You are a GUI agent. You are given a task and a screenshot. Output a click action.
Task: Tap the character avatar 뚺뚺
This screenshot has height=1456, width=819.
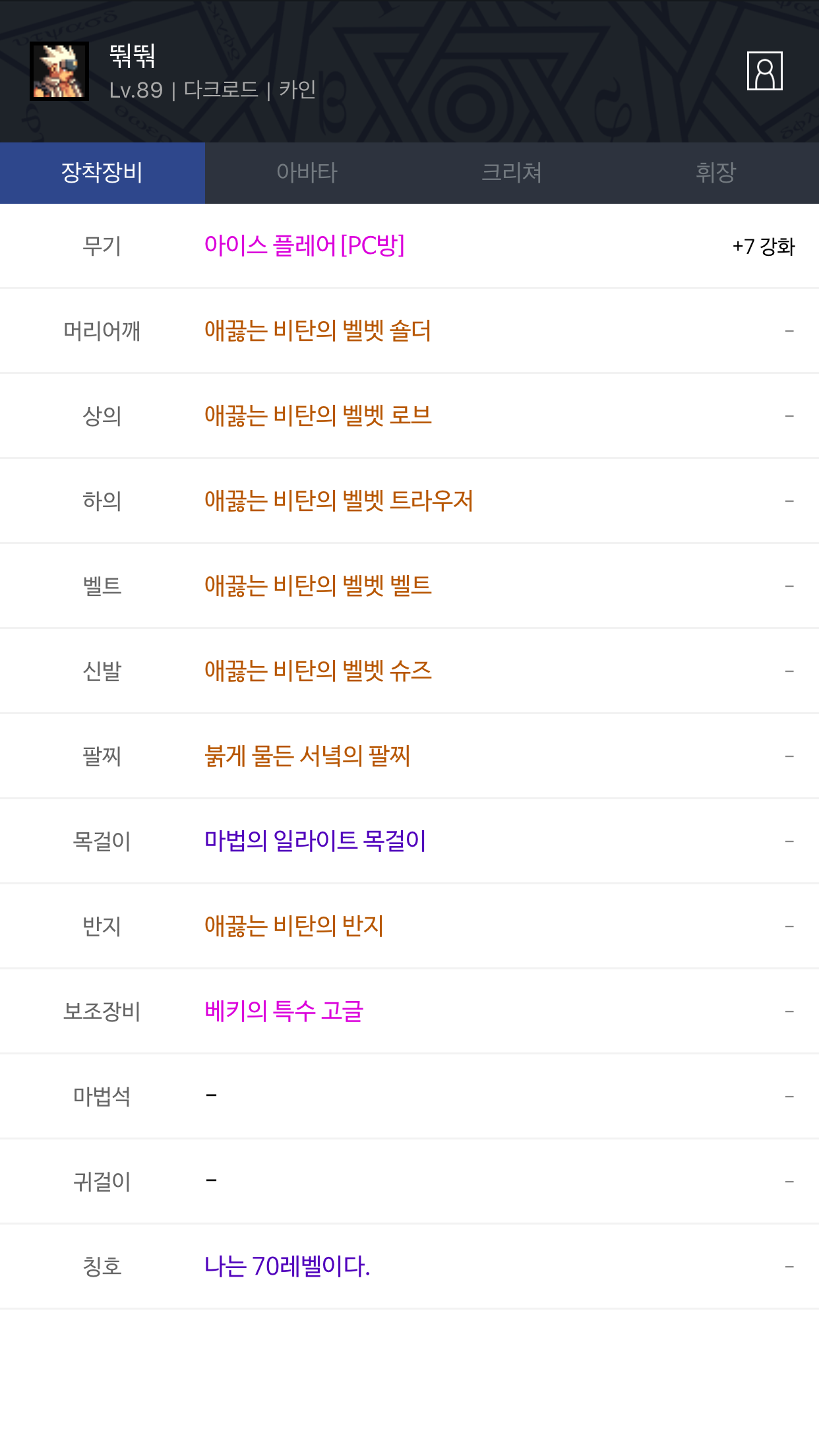(x=59, y=71)
